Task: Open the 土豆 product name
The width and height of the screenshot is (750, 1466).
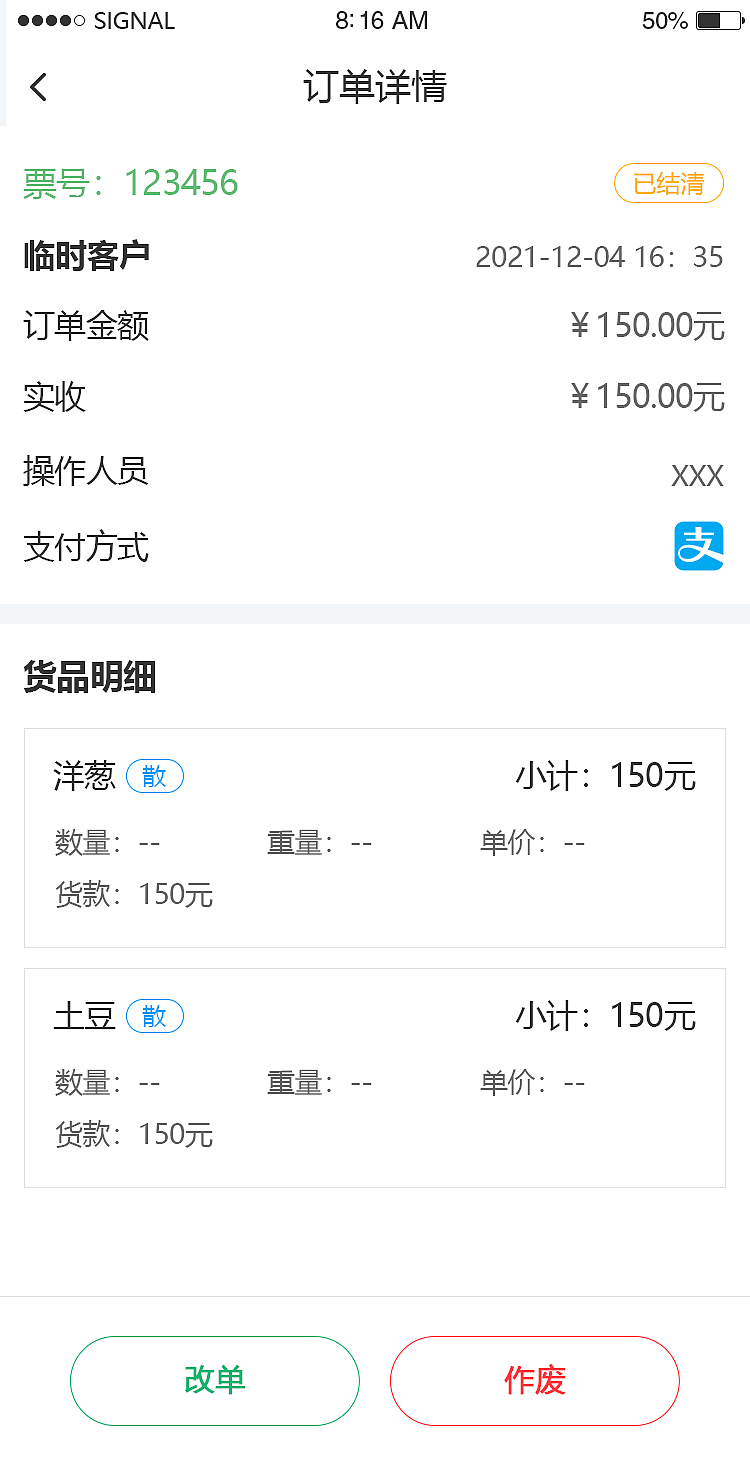Action: [82, 1015]
